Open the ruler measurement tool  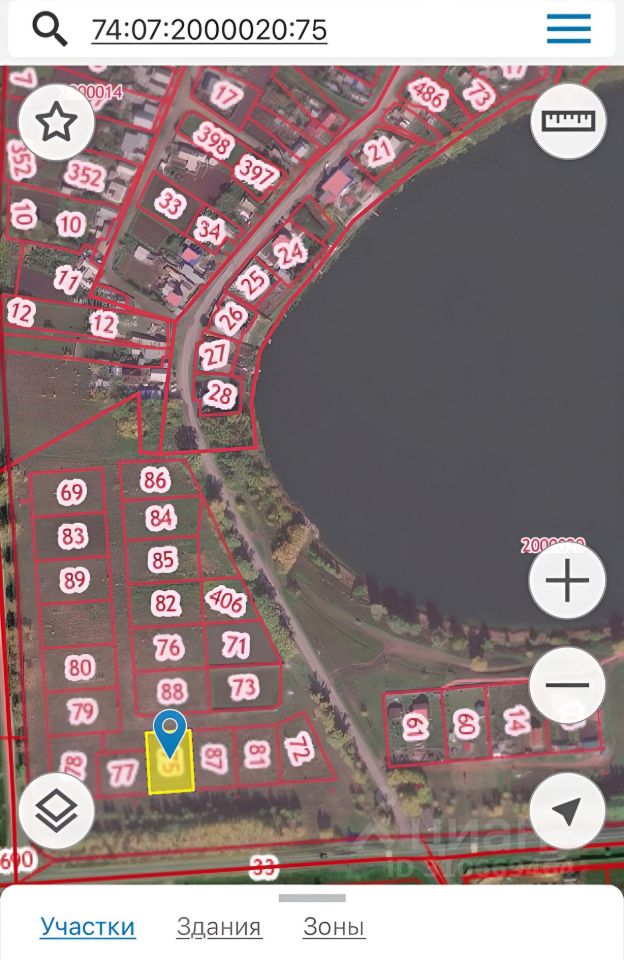[x=567, y=121]
